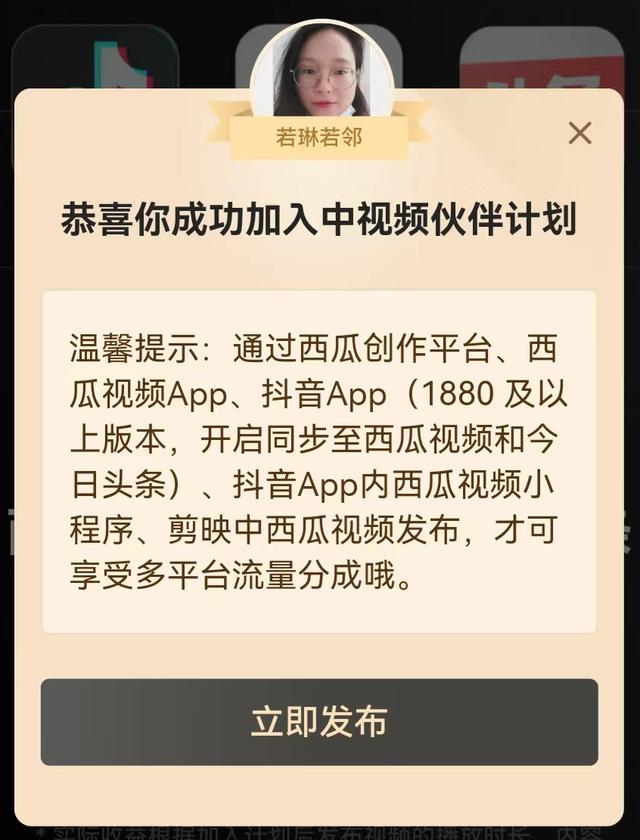Dismiss the dialog with the X icon
The height and width of the screenshot is (840, 640).
pos(580,133)
